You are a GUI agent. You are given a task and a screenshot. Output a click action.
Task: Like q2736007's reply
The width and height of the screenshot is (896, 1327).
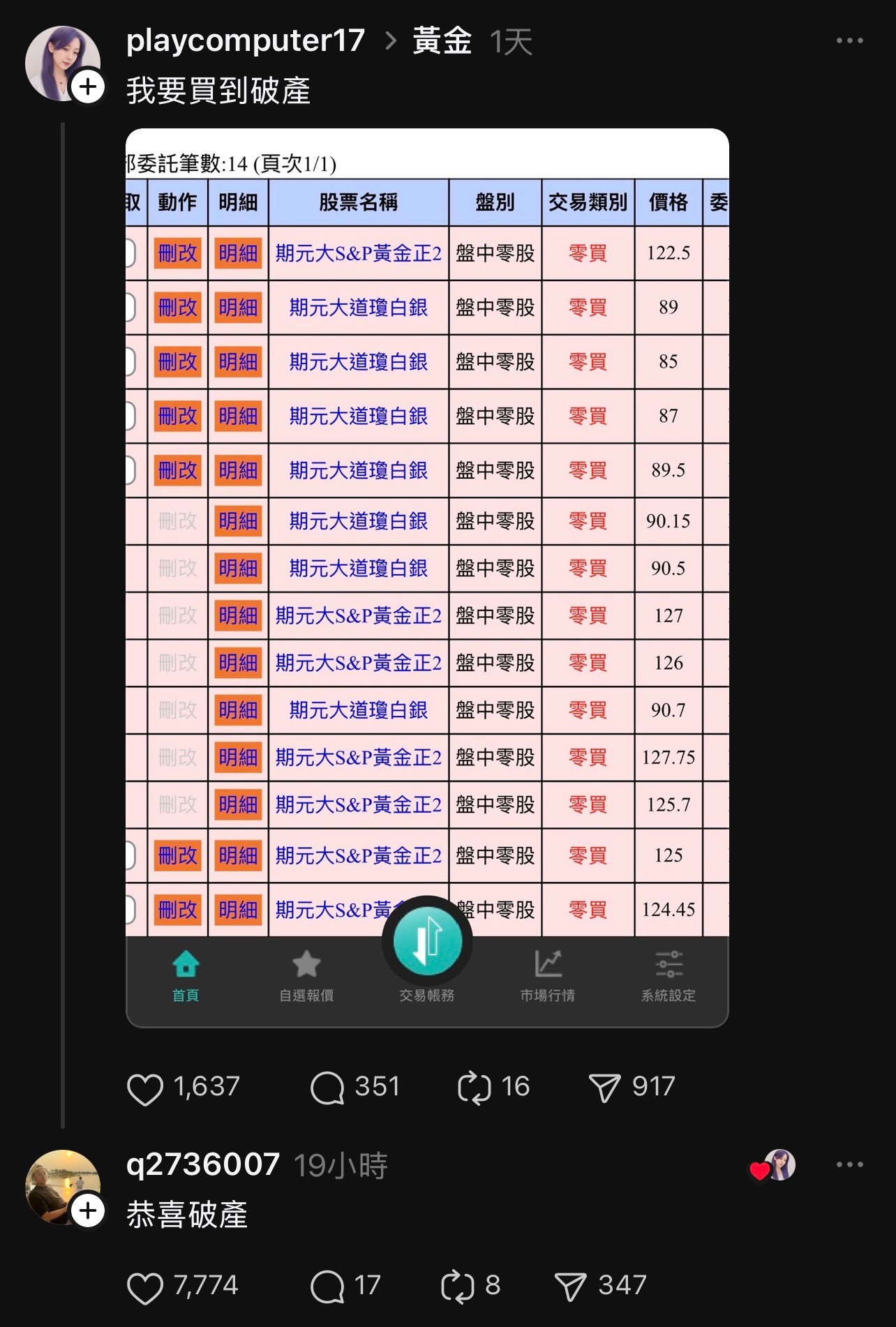[x=145, y=1287]
